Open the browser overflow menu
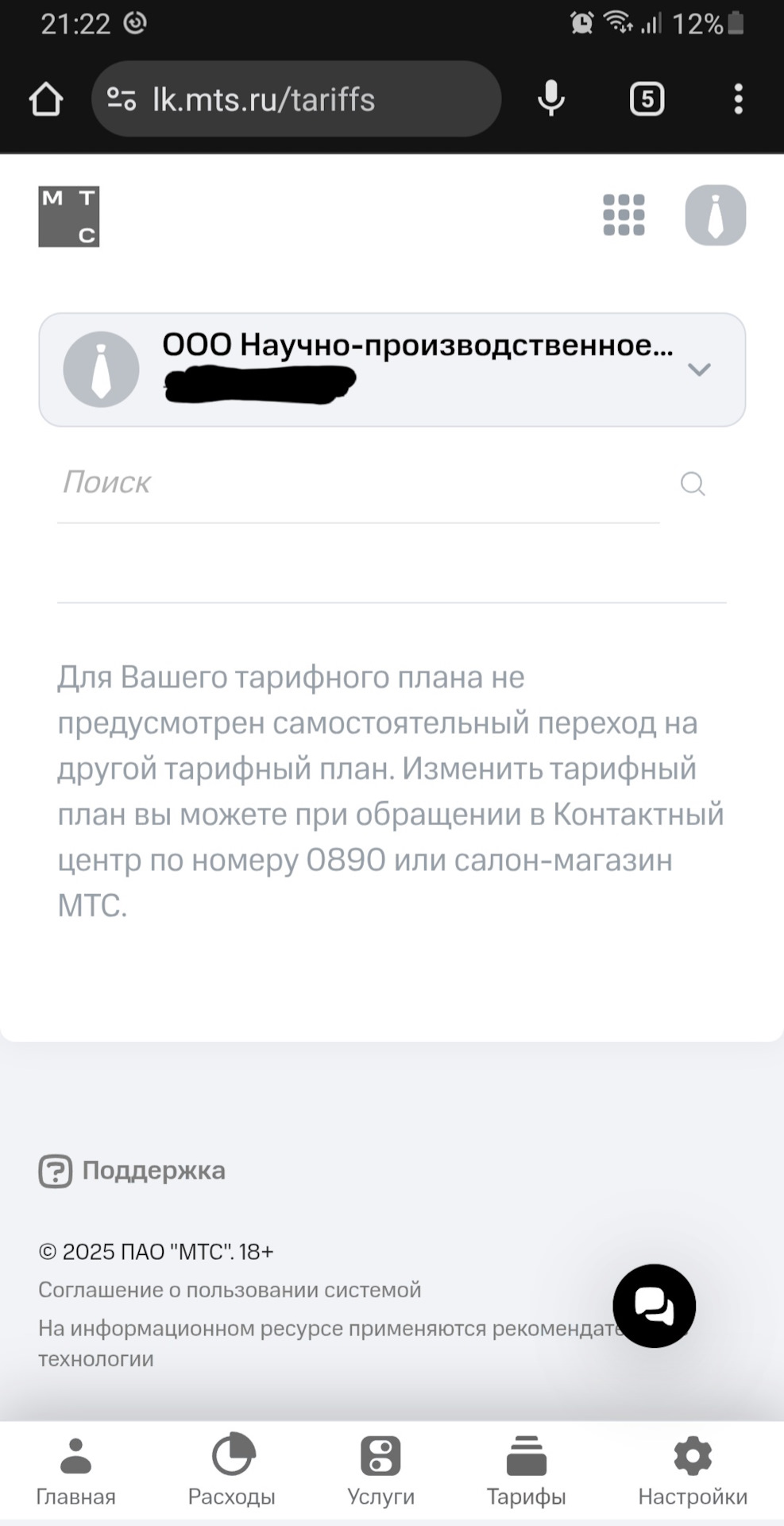The height and width of the screenshot is (1526, 784). [738, 99]
